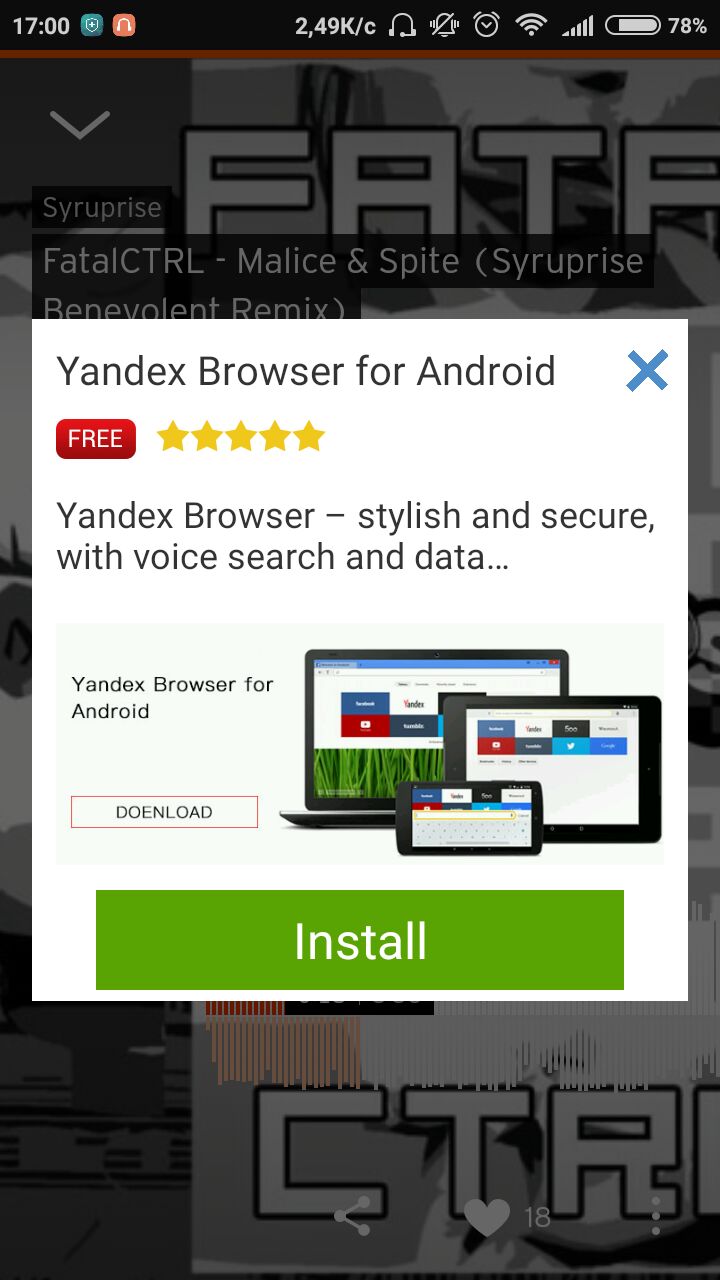Collapse the player with the down chevron
Screen dimensions: 720x1280
coord(80,125)
